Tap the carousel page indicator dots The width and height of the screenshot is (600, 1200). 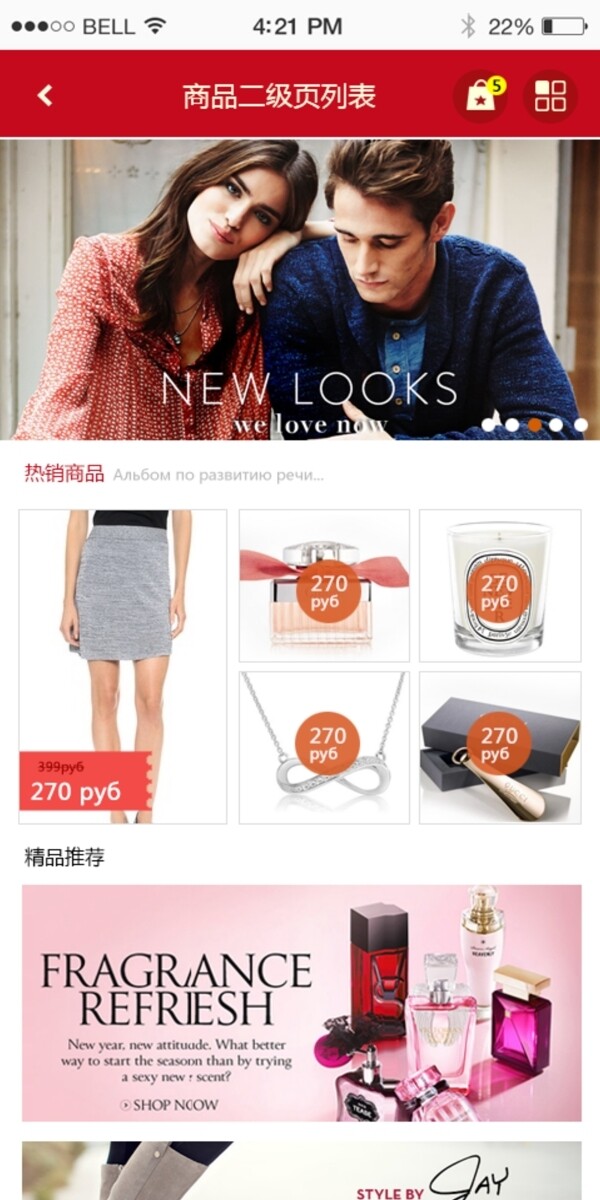(x=535, y=425)
